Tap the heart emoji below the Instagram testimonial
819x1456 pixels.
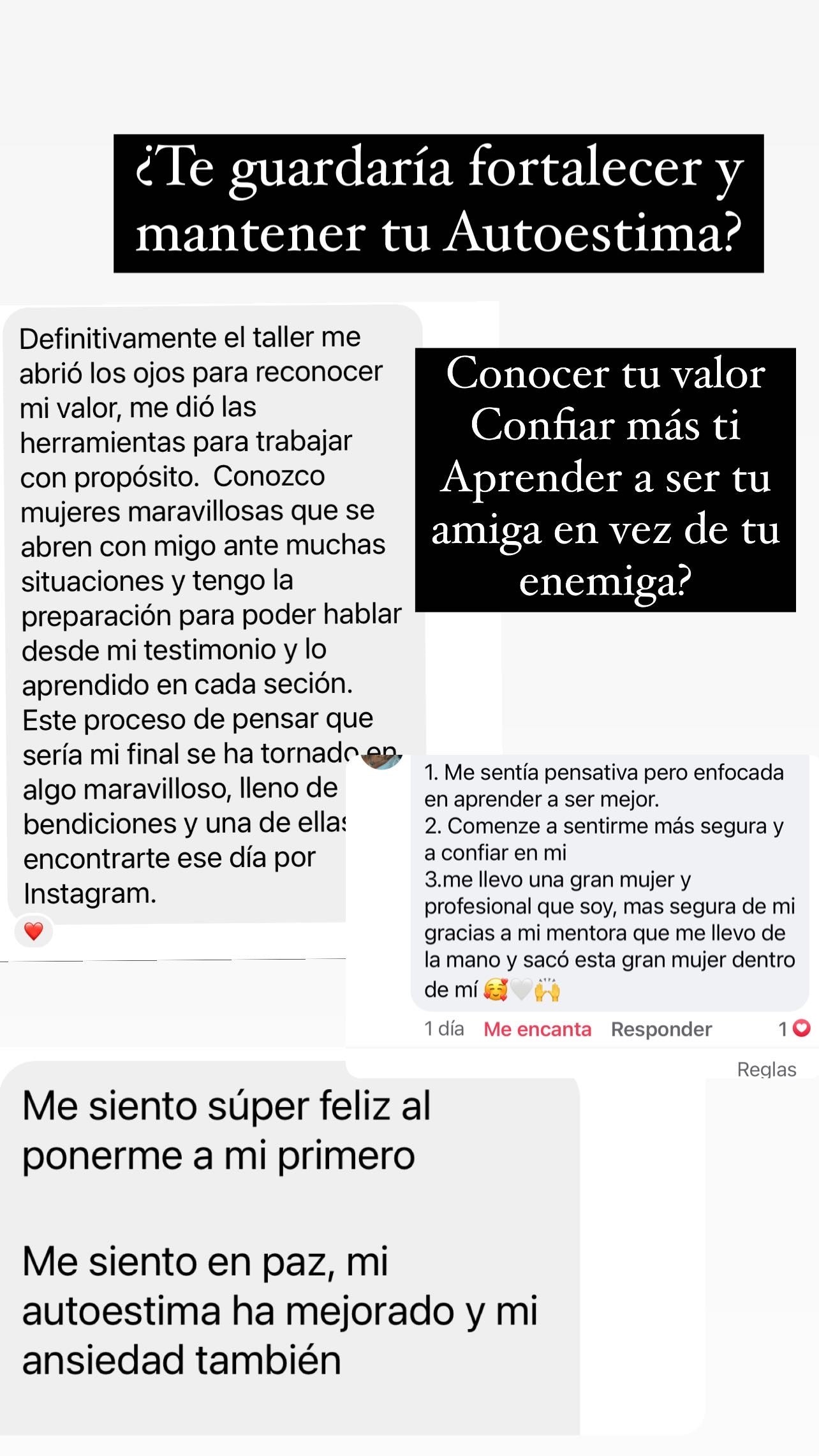(33, 930)
